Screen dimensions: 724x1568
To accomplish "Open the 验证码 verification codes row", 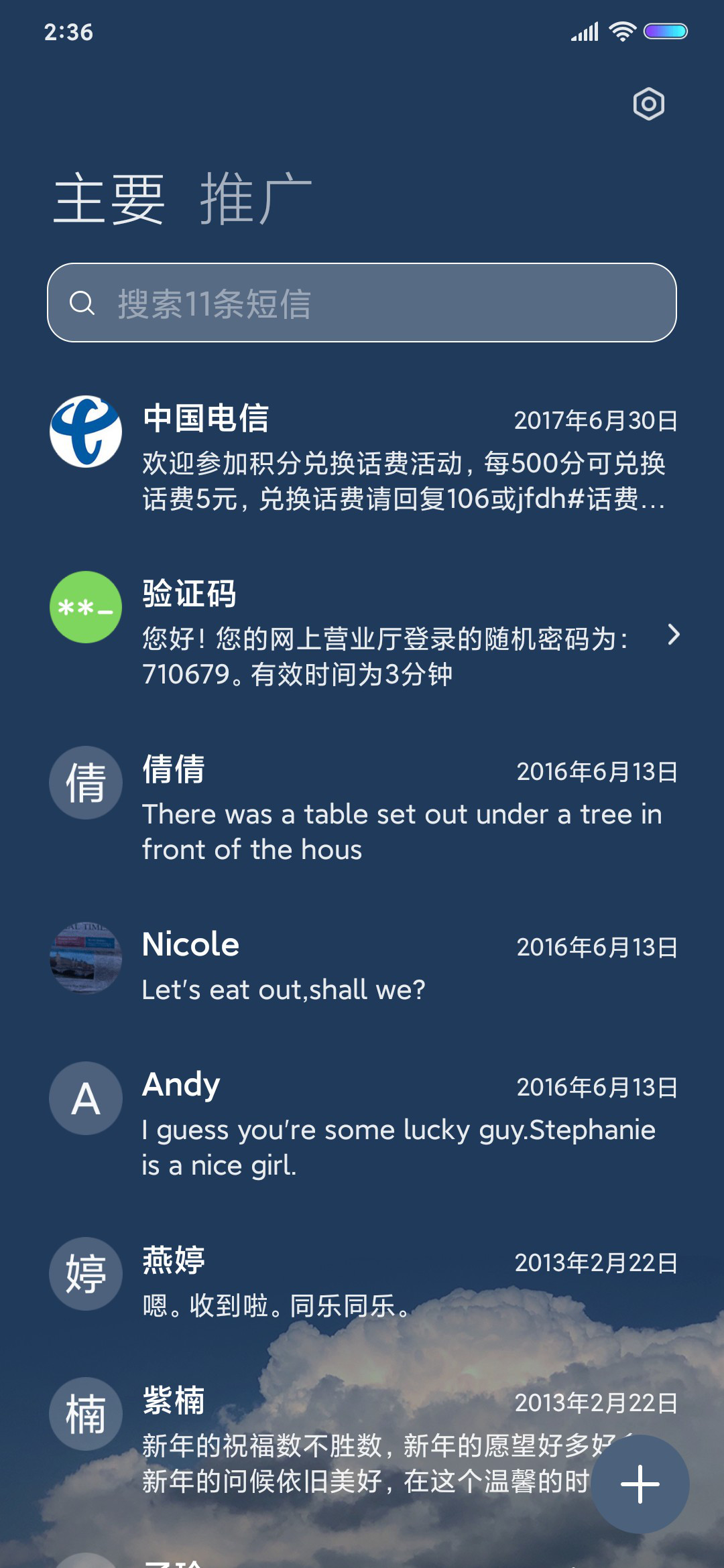I will click(362, 633).
